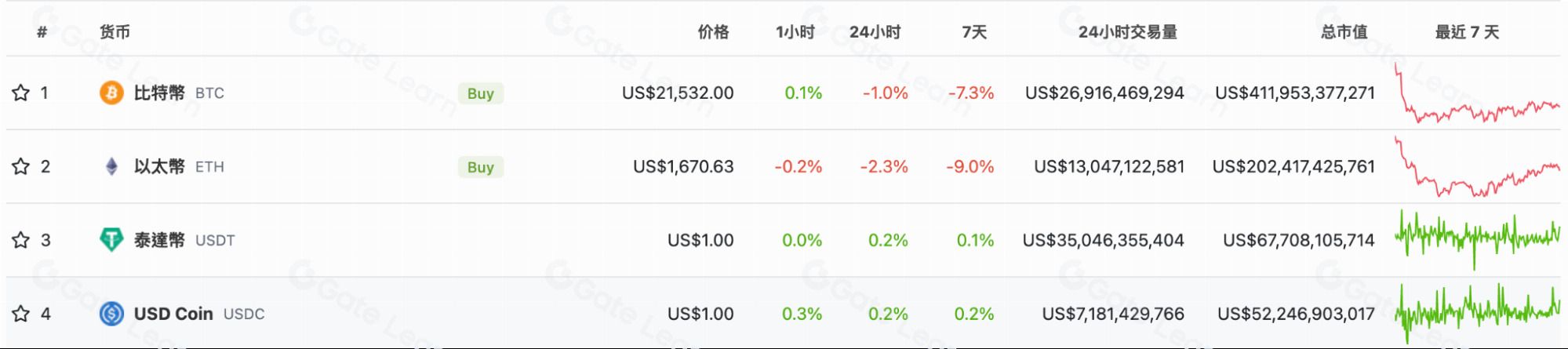Sort by the 7天 change column

[x=974, y=32]
